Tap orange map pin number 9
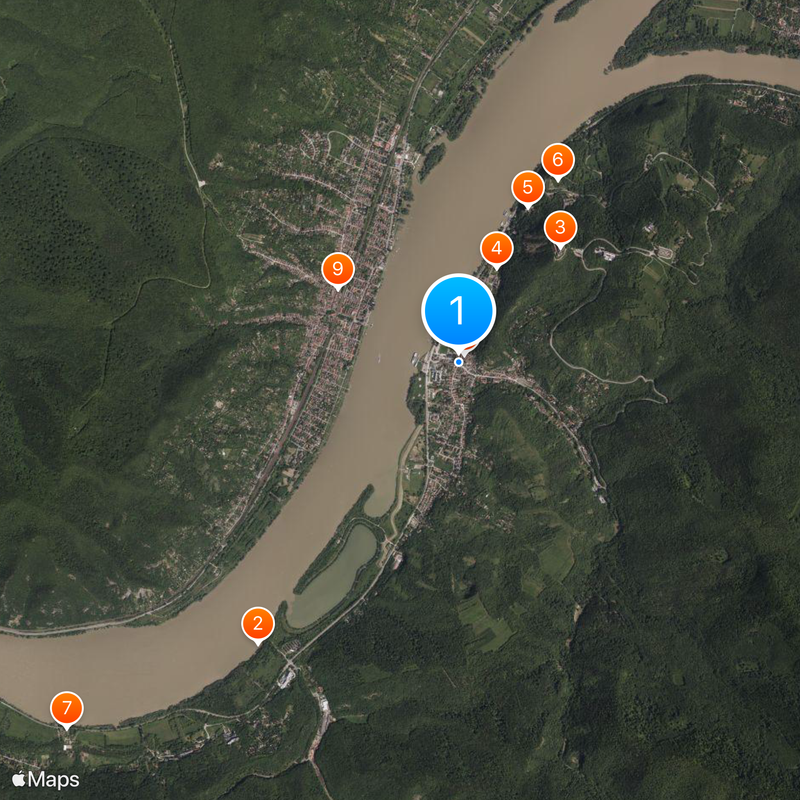 338,269
